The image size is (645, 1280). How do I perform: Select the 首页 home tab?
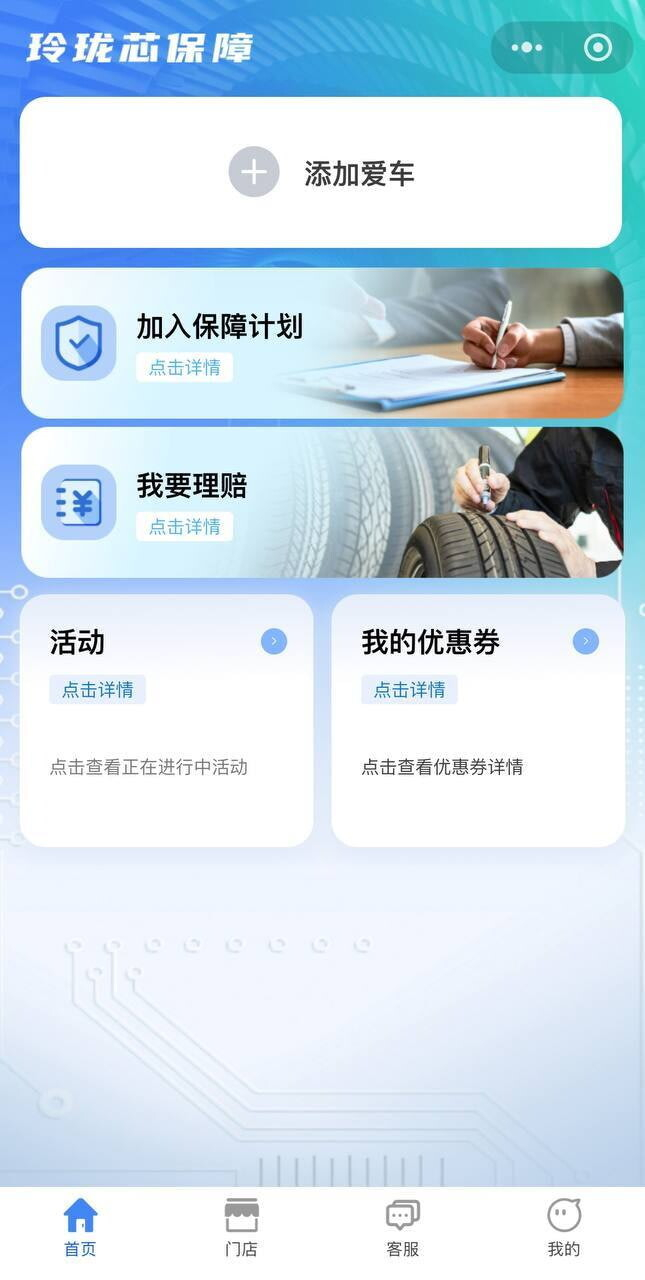(80, 1228)
